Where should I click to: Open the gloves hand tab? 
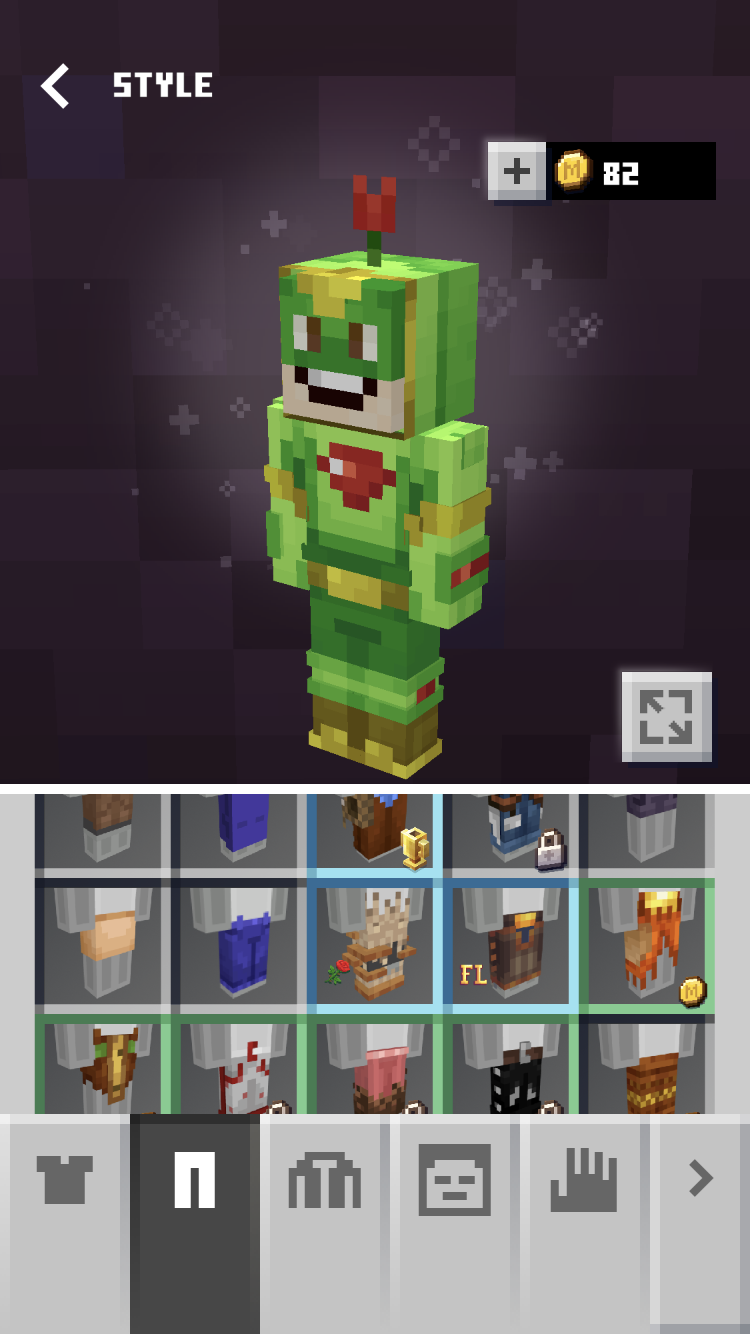pos(584,1180)
